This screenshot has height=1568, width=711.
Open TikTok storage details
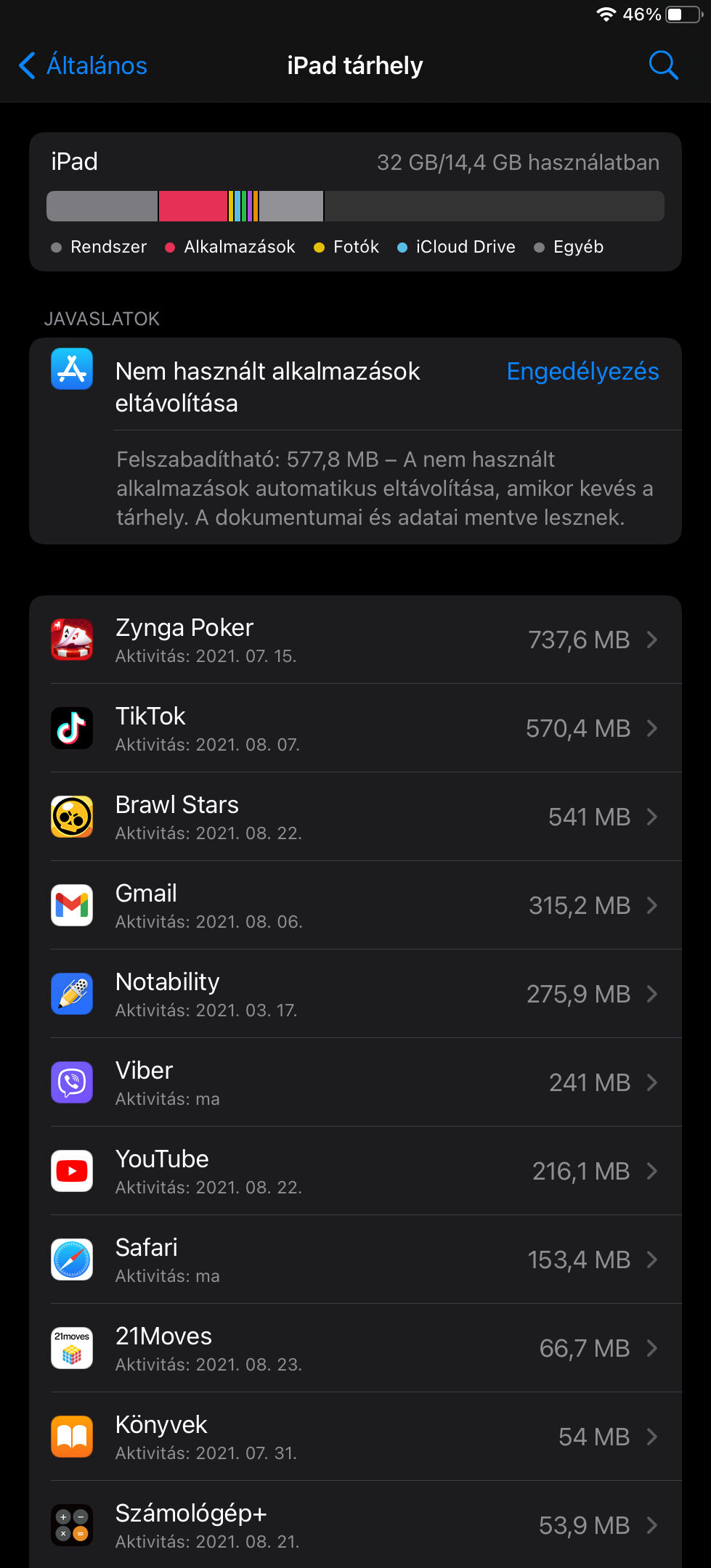click(355, 728)
